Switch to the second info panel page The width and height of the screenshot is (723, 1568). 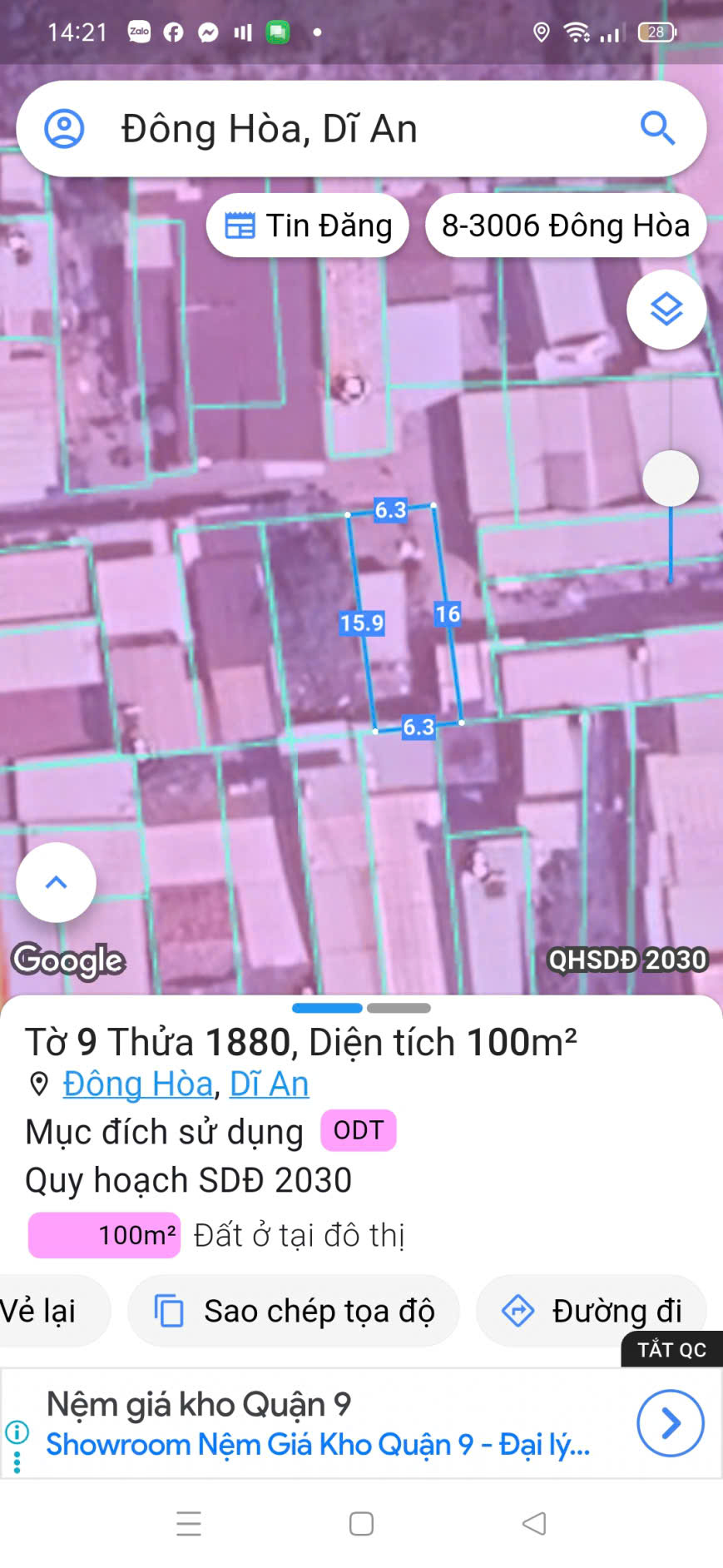399,1008
